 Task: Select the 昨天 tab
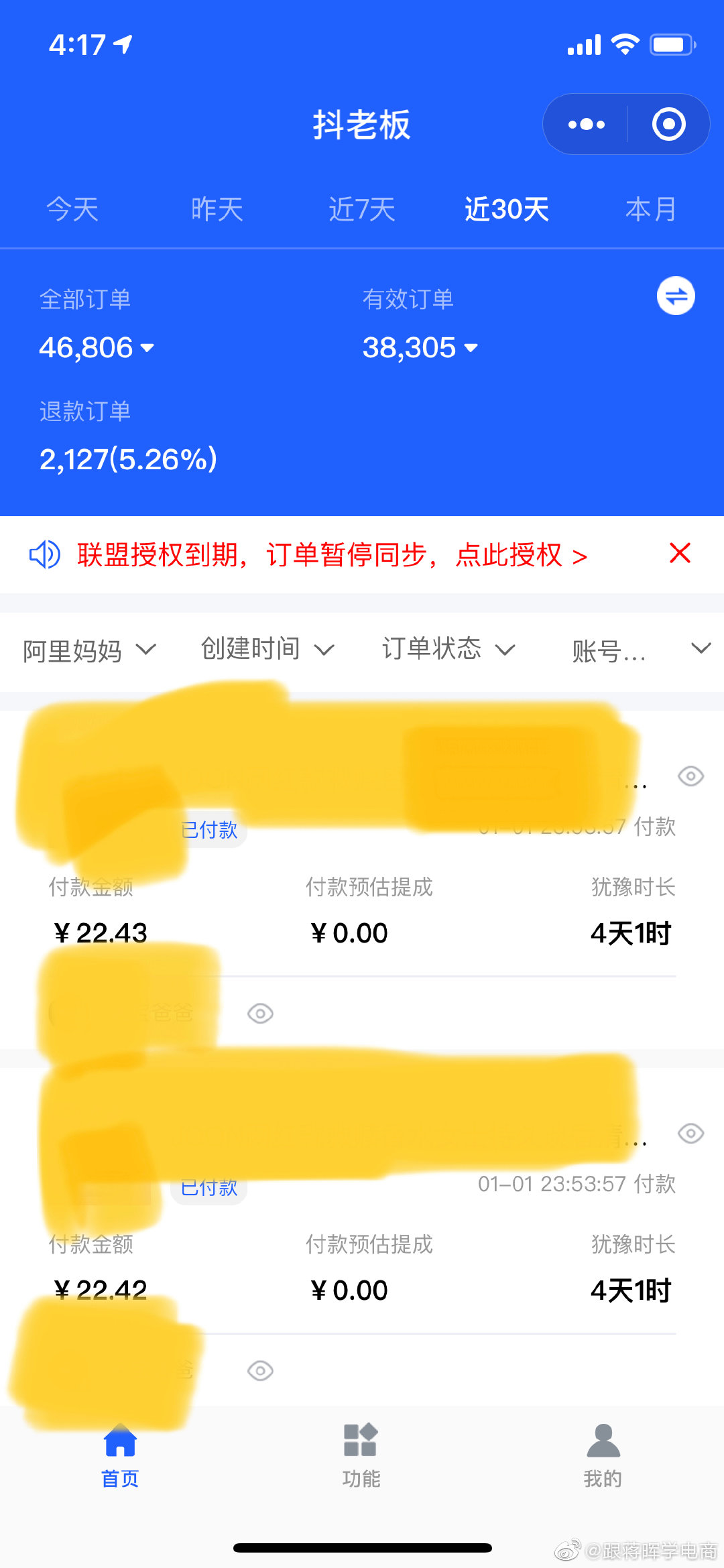tap(217, 209)
